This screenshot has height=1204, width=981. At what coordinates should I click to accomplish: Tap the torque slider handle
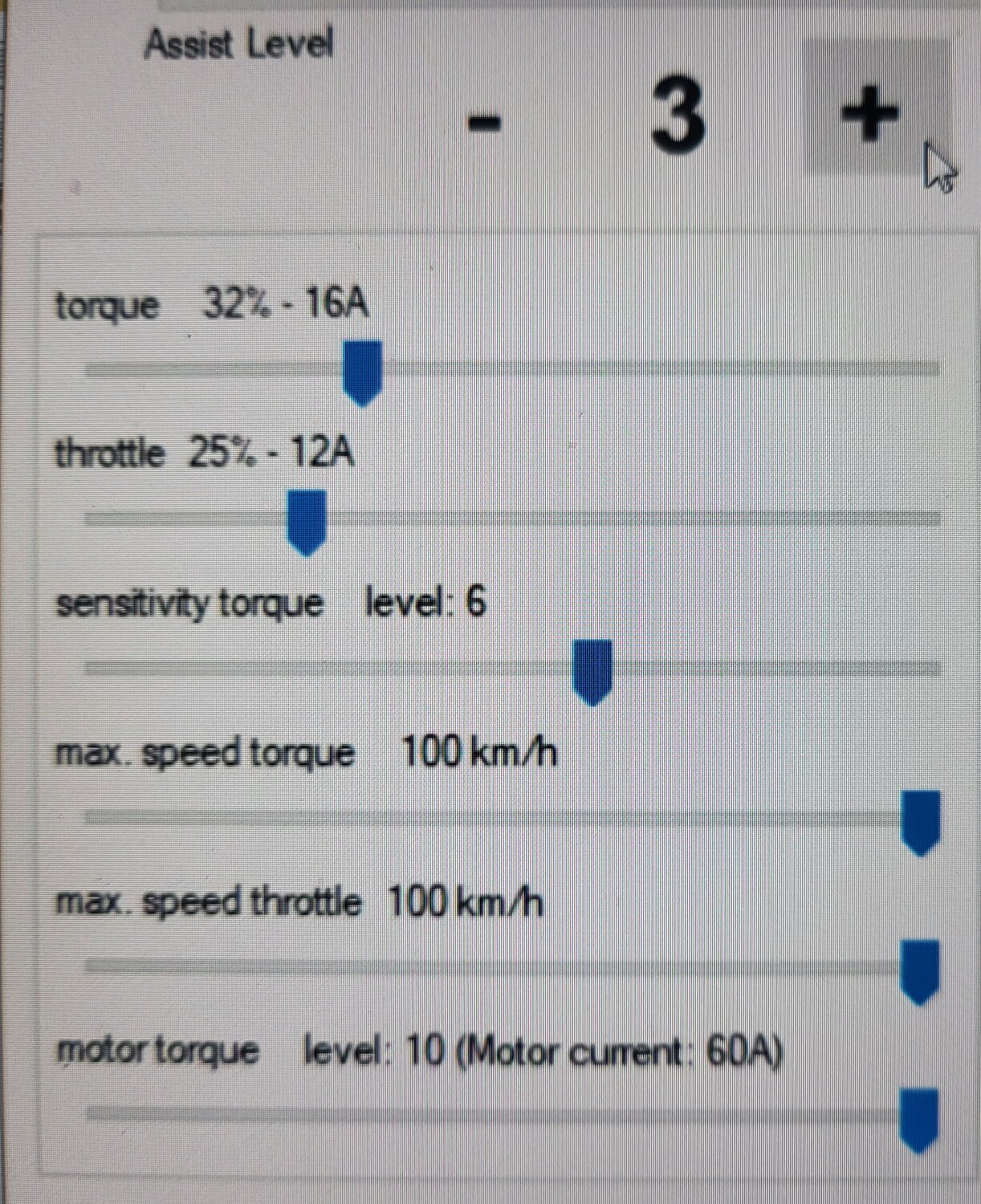coord(362,371)
